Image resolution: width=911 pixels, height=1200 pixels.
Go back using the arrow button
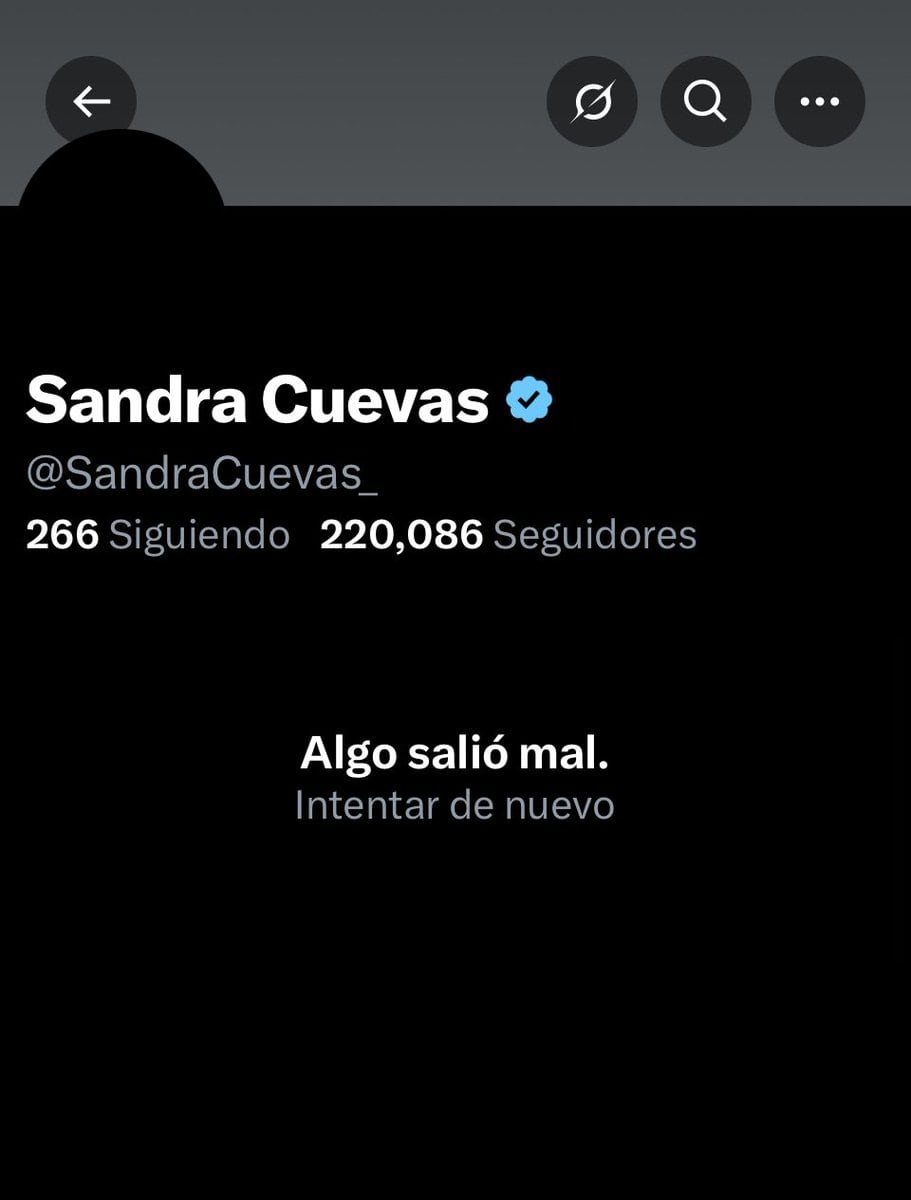click(x=91, y=101)
